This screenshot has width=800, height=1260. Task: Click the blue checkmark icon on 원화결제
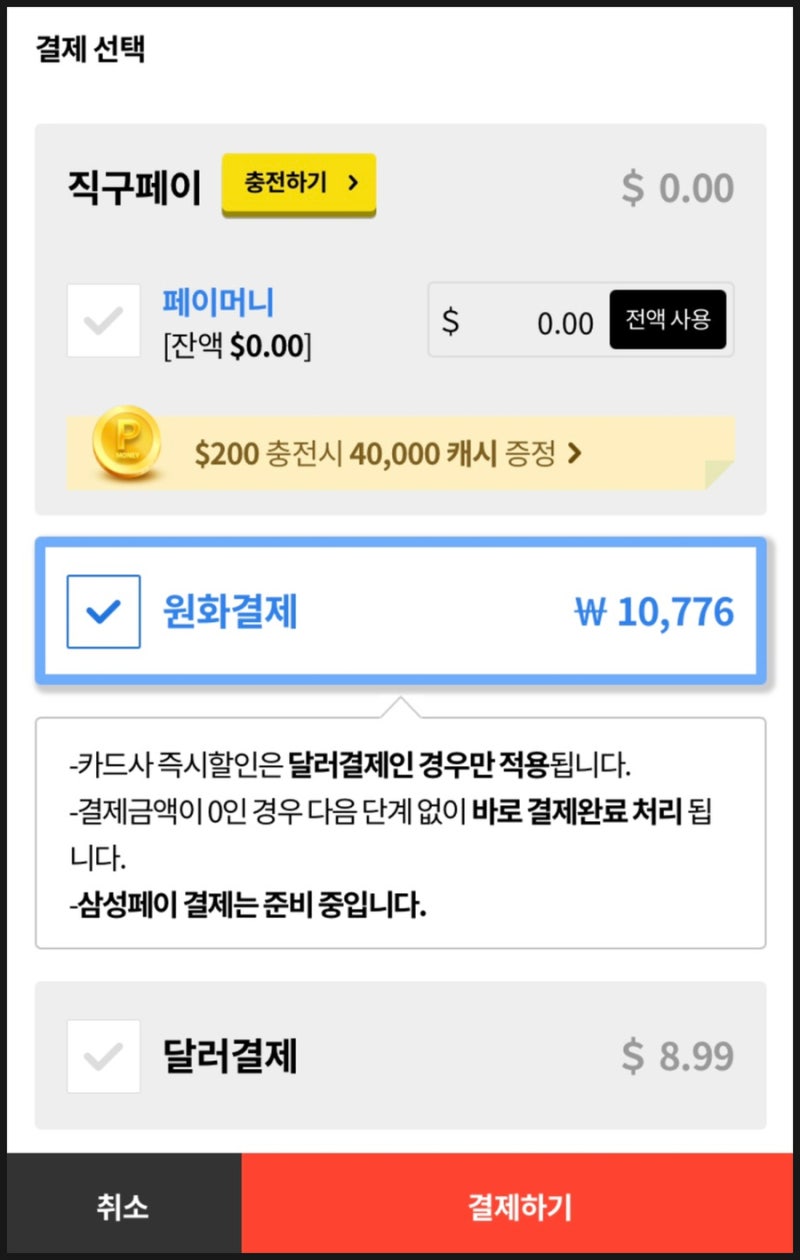[103, 611]
